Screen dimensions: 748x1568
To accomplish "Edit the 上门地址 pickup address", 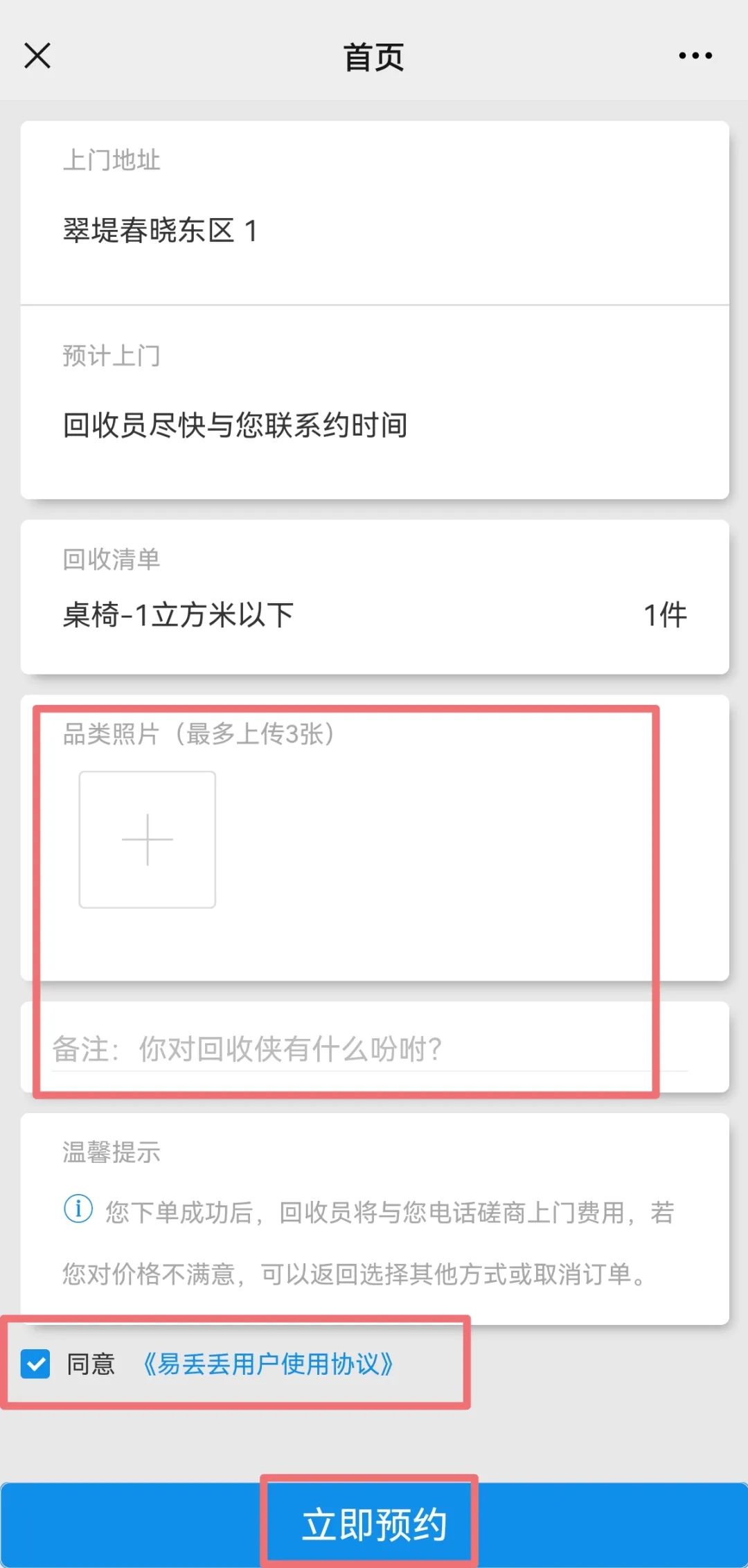I will point(374,230).
